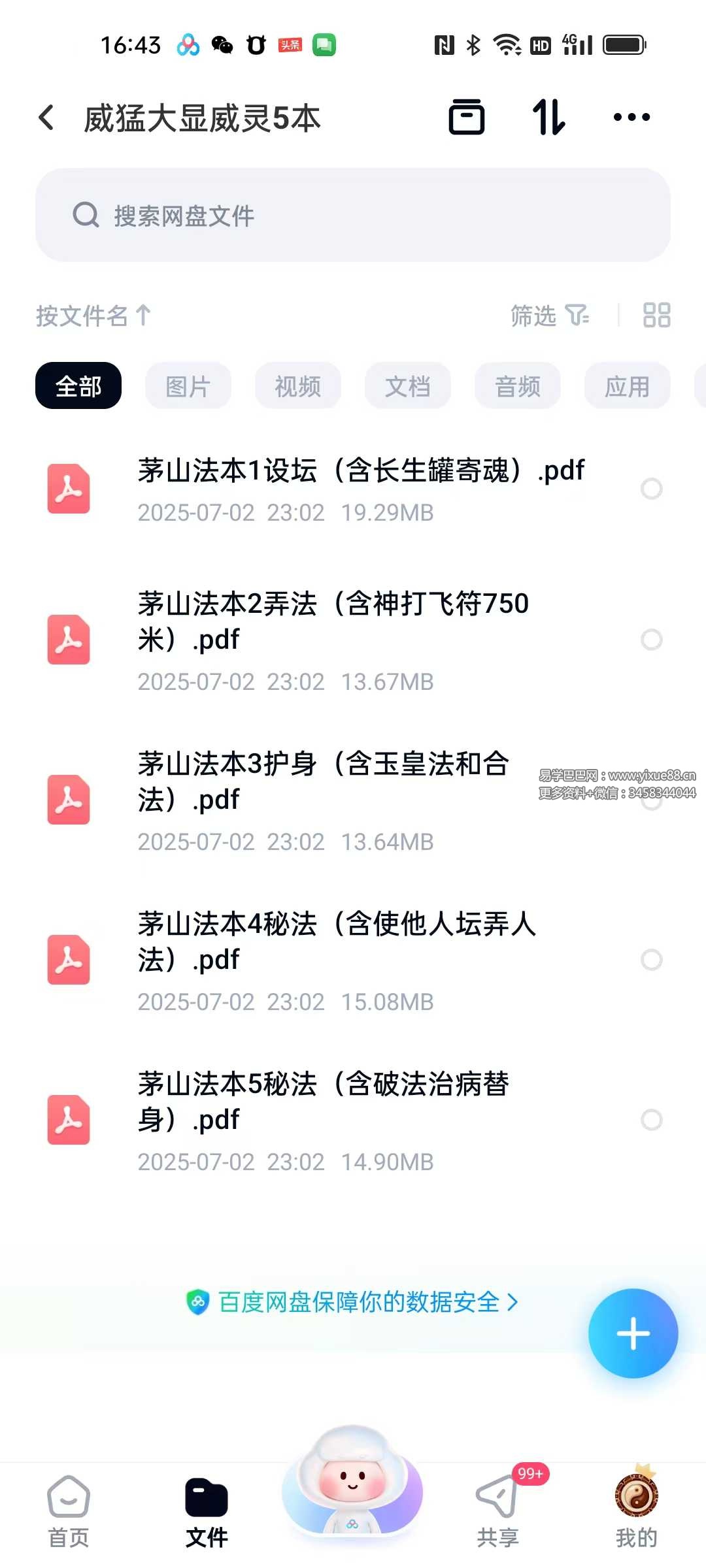Screen dimensions: 706x1568
Task: Tap the blue plus floating button
Action: pos(633,1333)
